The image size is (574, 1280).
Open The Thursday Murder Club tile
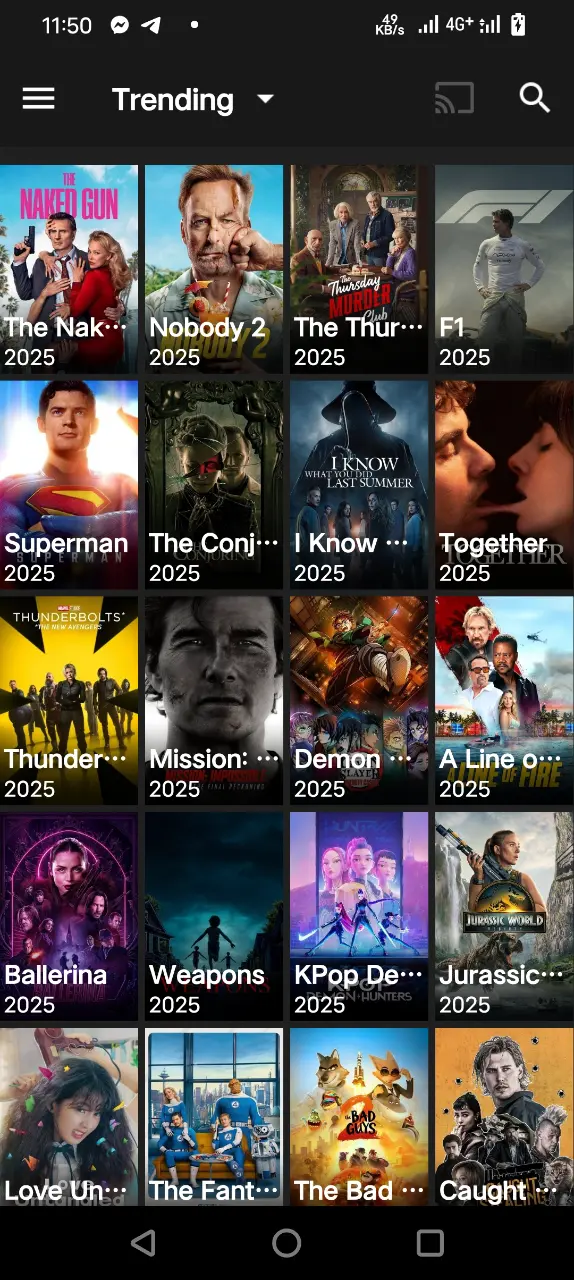[359, 269]
